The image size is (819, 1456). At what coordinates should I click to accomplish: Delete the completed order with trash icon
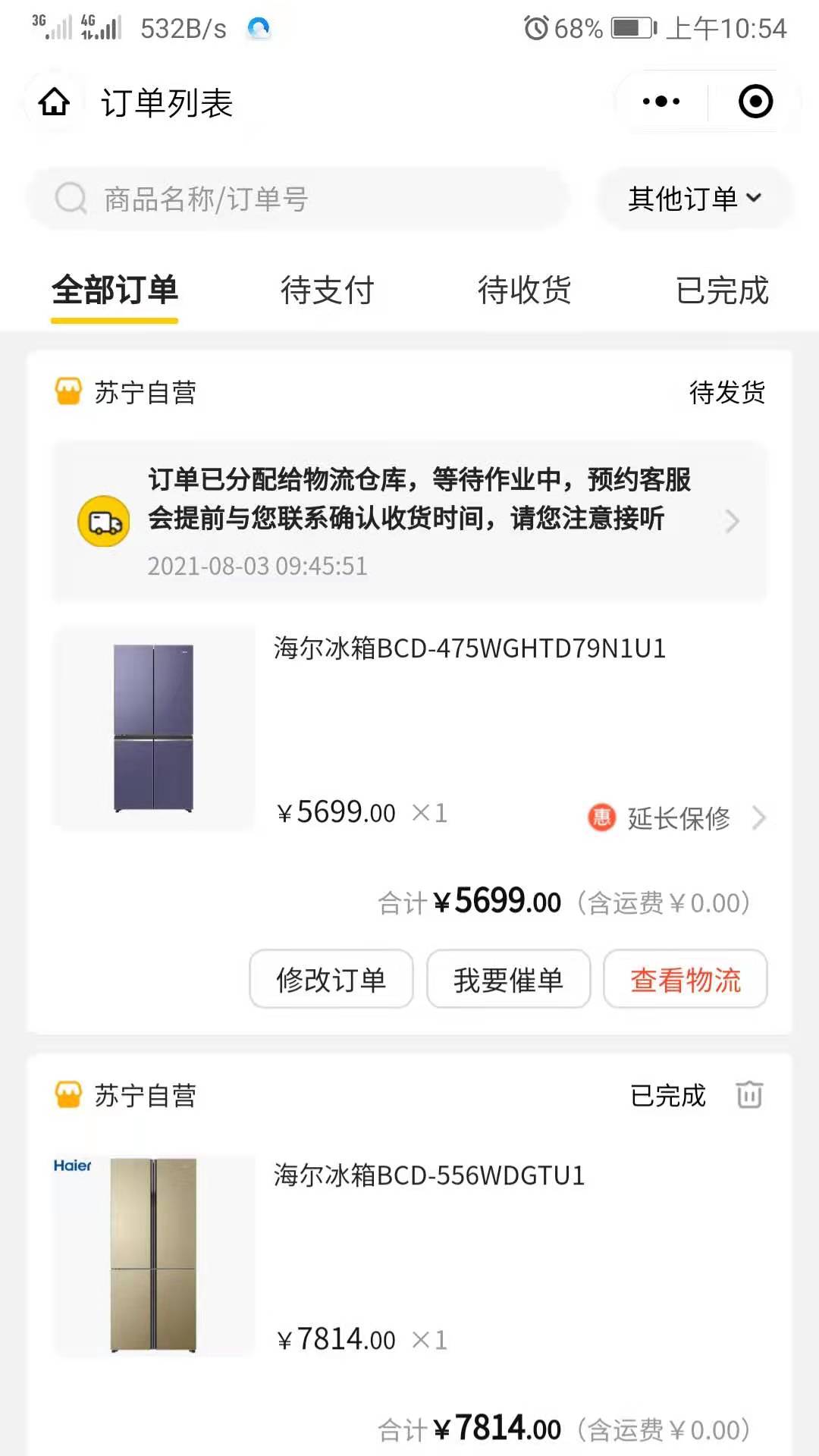(x=749, y=1095)
